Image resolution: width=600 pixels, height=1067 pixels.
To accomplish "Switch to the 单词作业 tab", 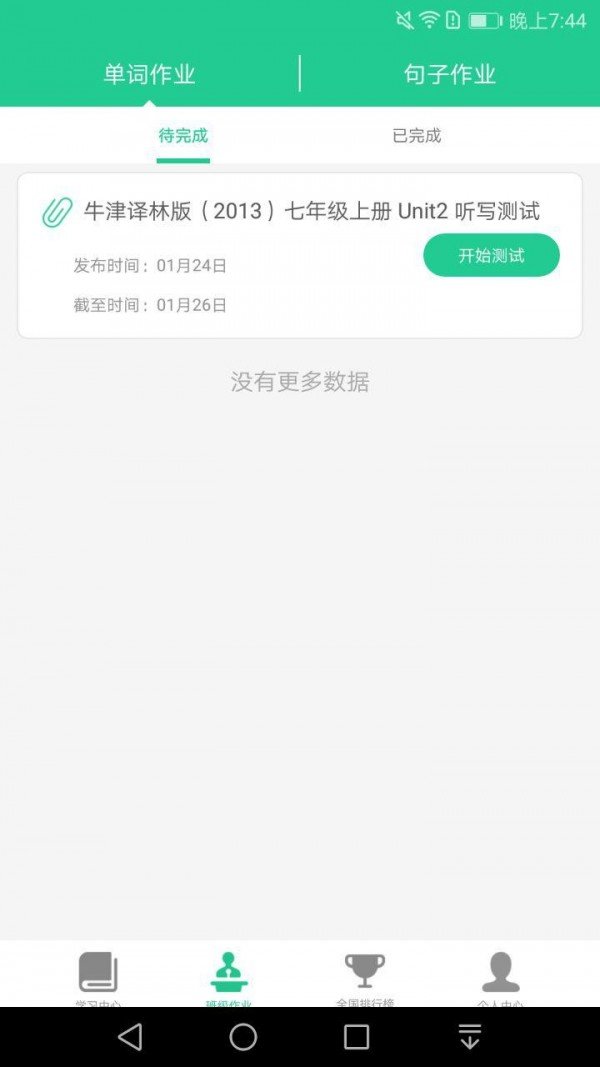I will click(149, 74).
